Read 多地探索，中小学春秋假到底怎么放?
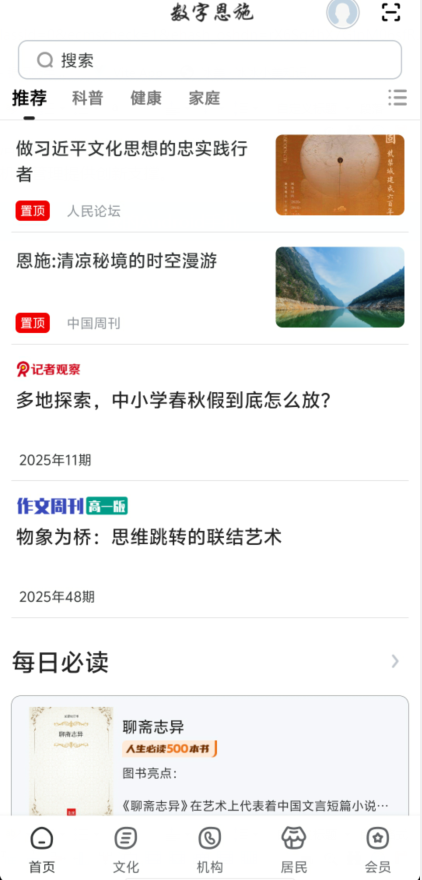The width and height of the screenshot is (422, 880). point(210,414)
